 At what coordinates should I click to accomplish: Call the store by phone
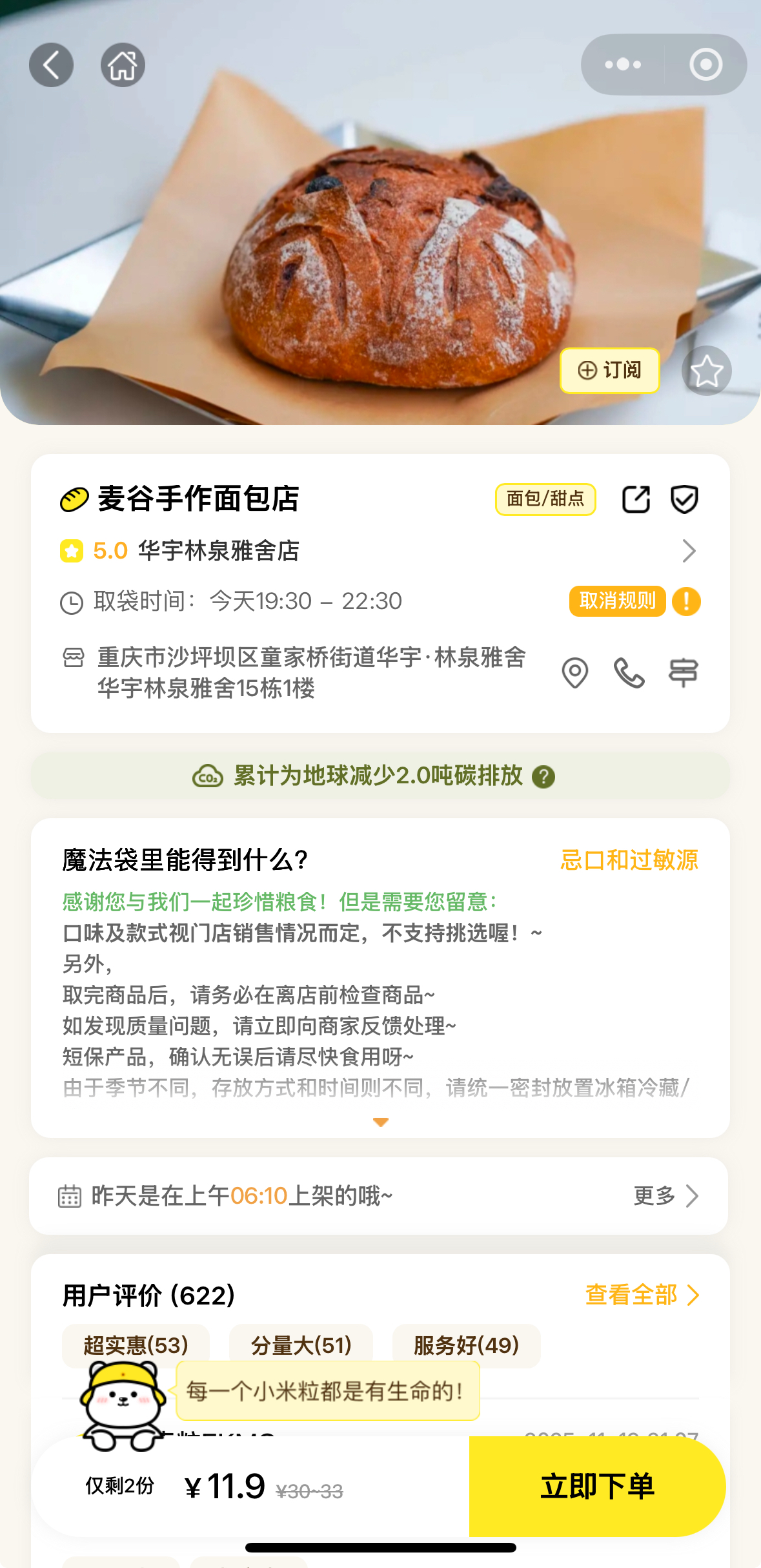(629, 673)
